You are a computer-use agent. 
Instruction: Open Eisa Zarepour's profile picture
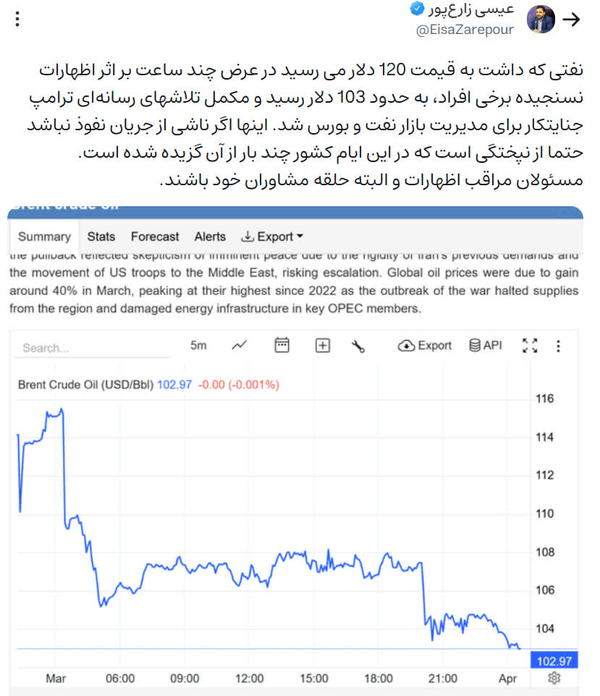(x=541, y=19)
